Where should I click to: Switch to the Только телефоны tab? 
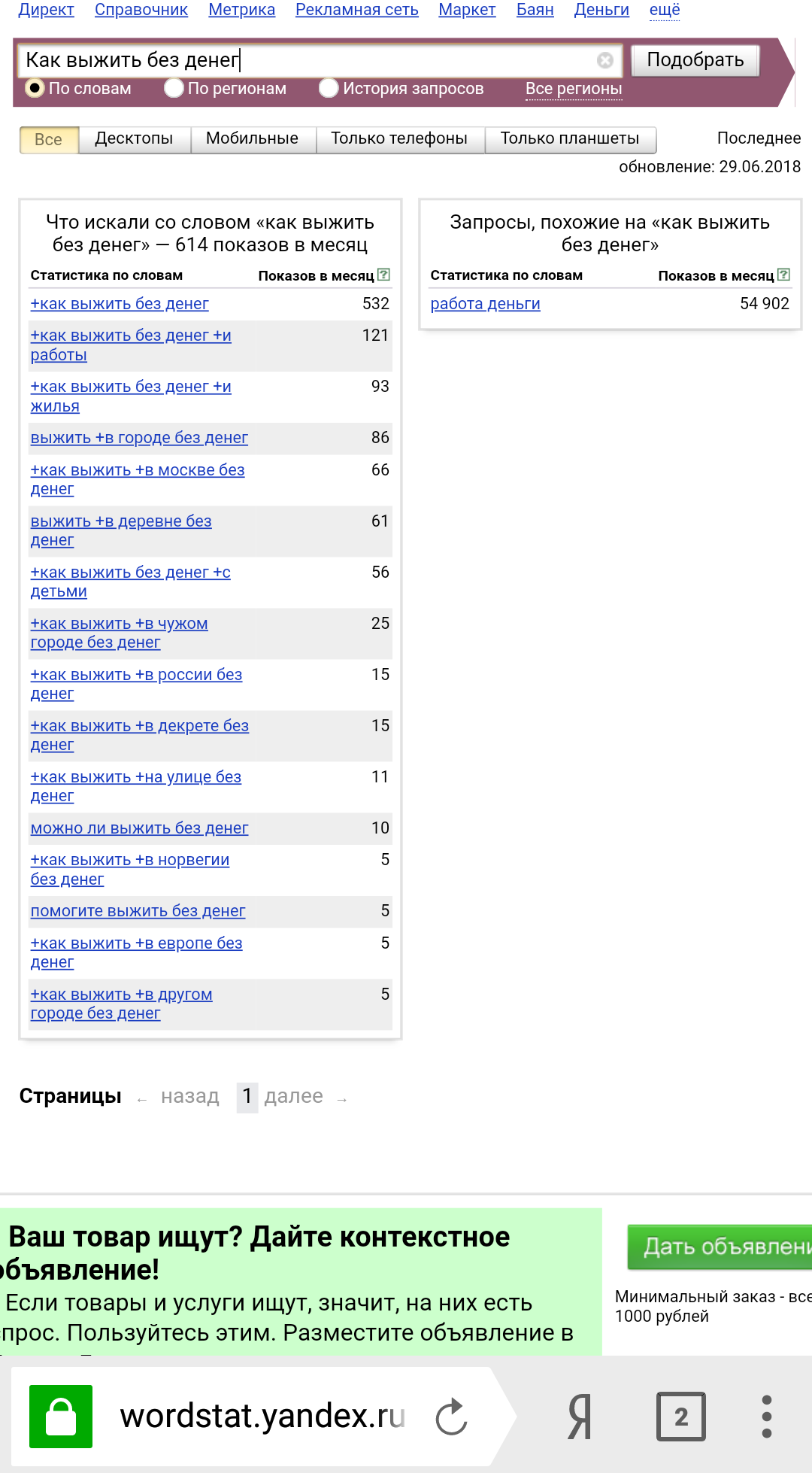[x=398, y=139]
